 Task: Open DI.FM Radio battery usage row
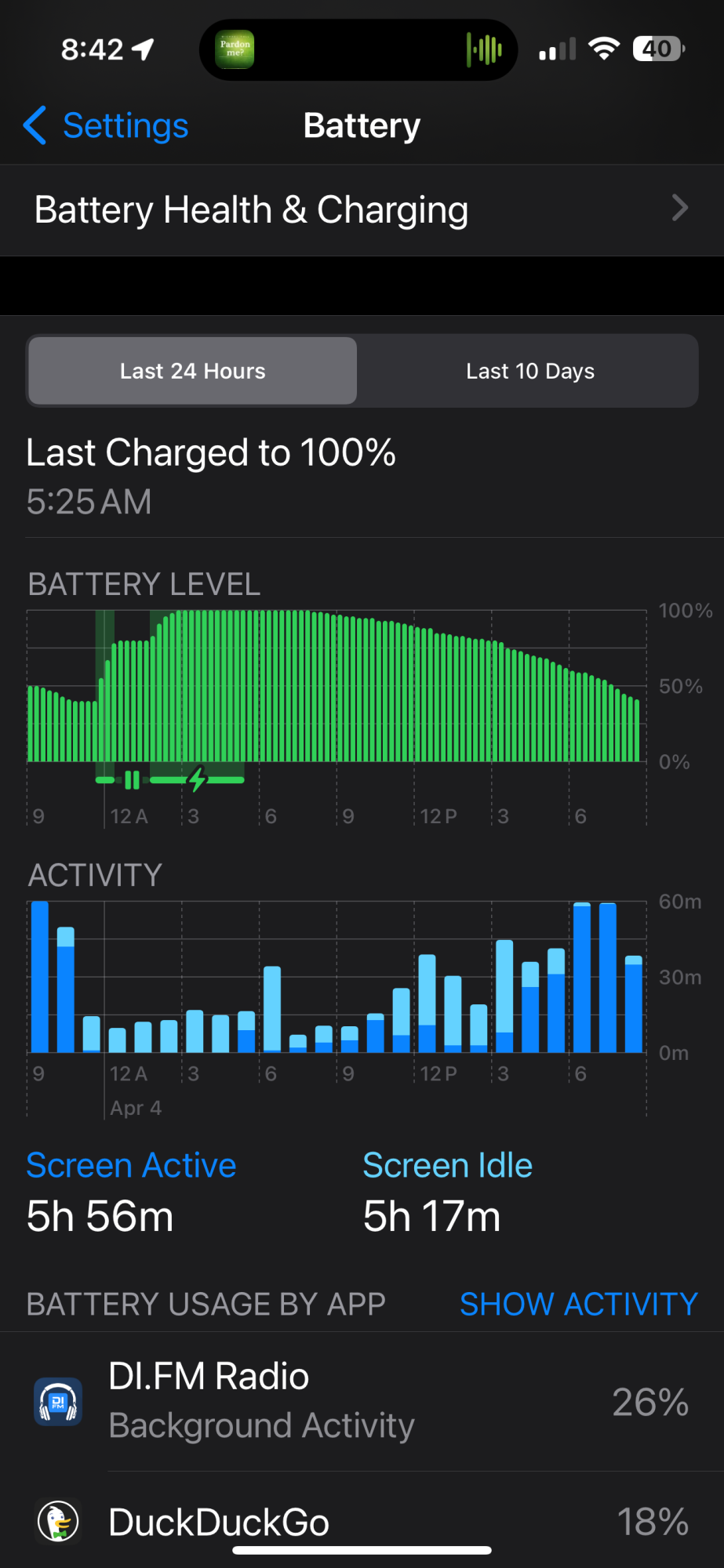362,1402
